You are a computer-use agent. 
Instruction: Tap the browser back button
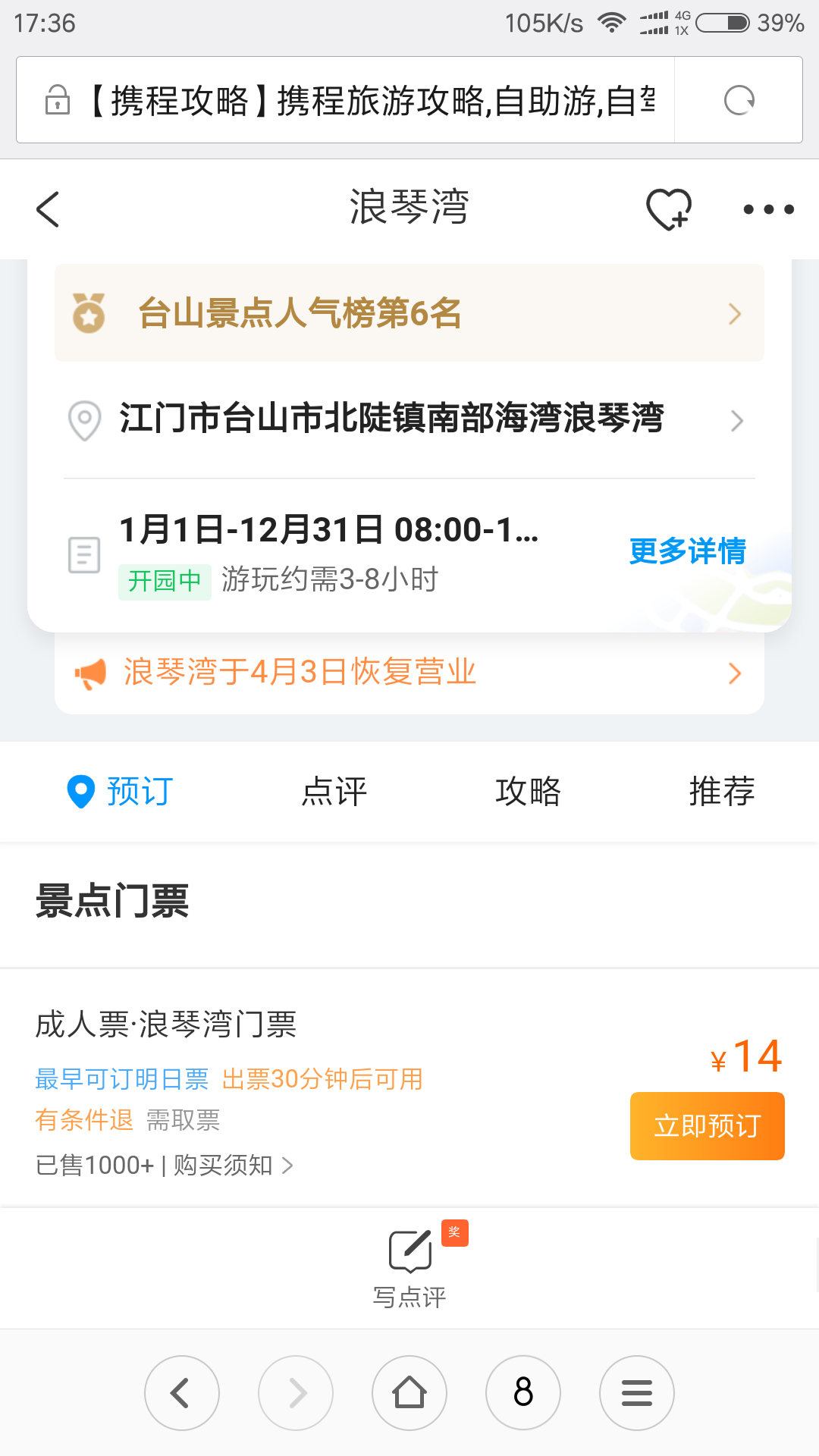pos(182,1393)
